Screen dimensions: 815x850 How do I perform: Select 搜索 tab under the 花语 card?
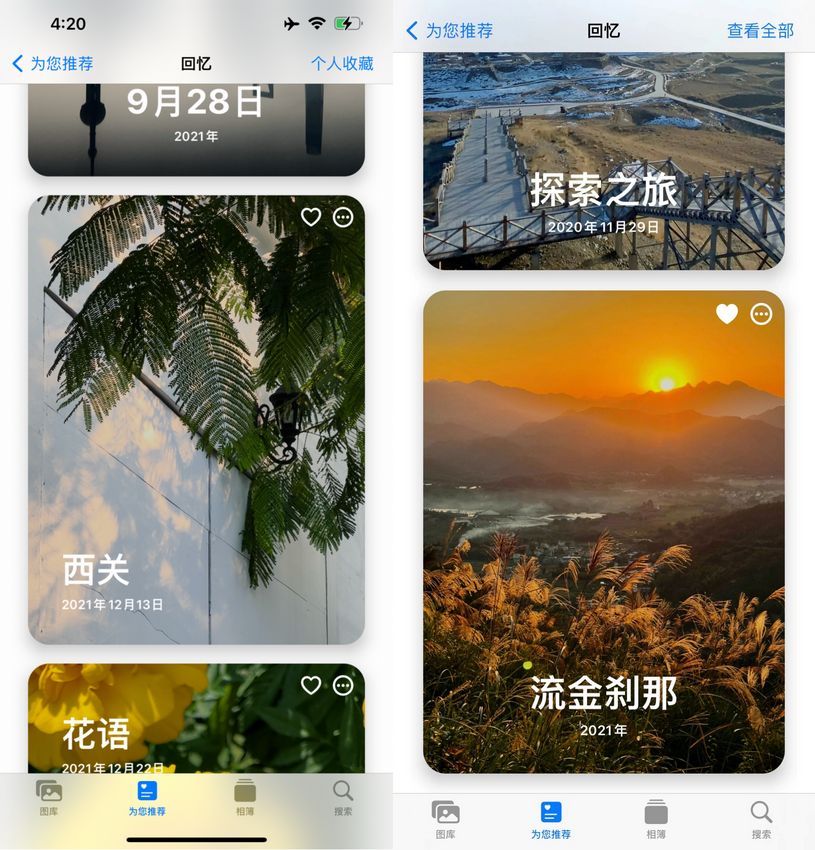pos(343,798)
